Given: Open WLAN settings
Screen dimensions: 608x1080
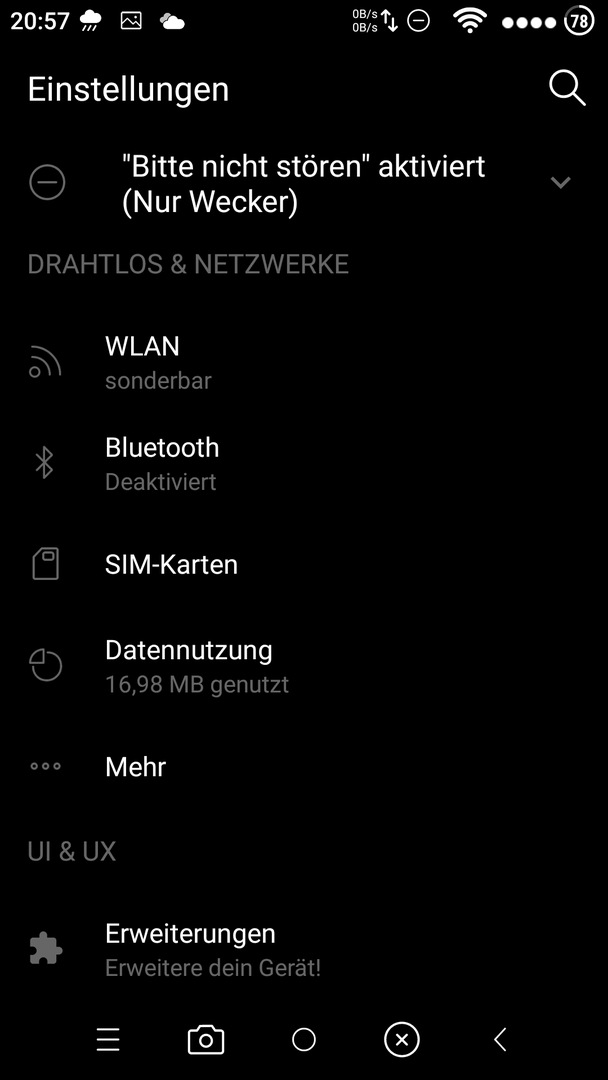Looking at the screenshot, I should coord(304,362).
